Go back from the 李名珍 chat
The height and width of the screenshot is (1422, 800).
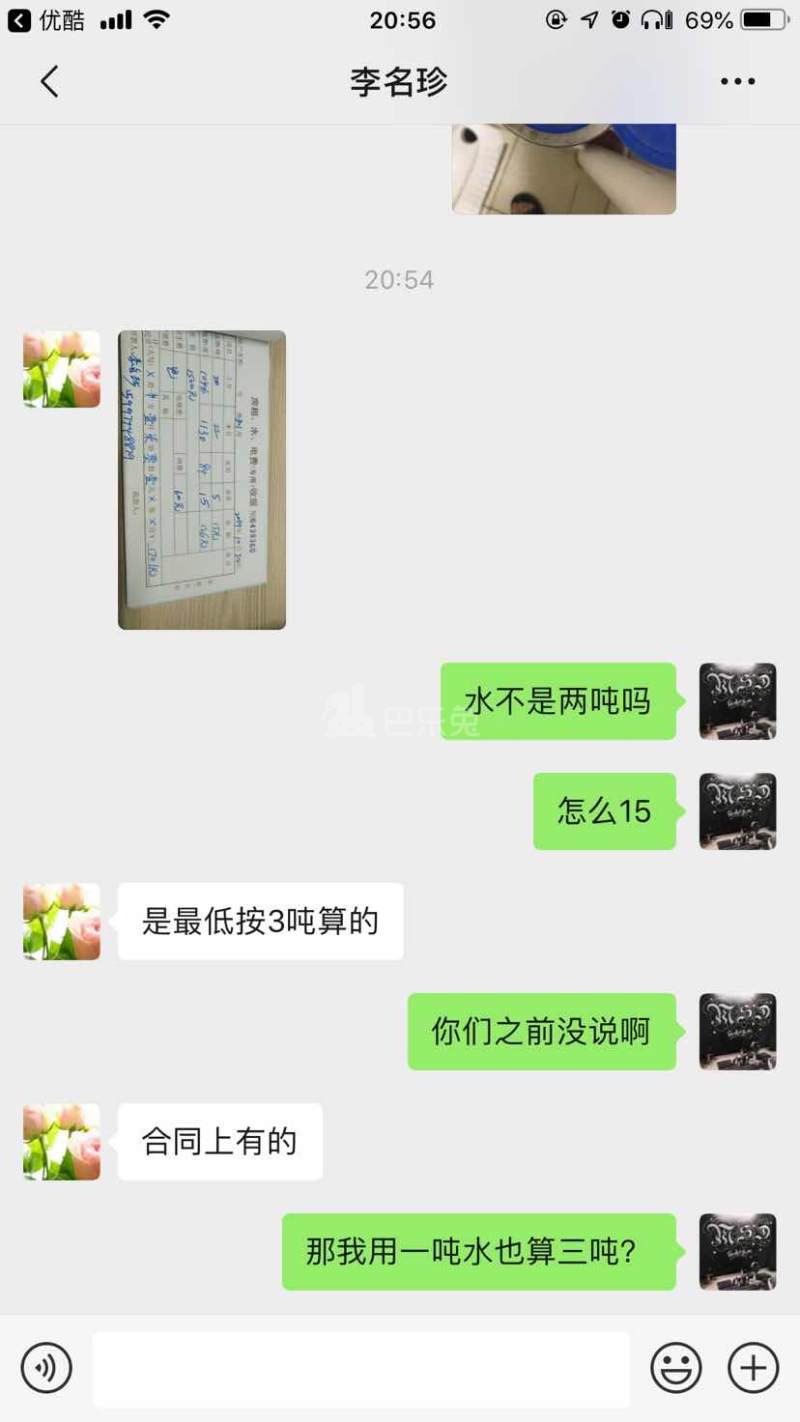49,82
